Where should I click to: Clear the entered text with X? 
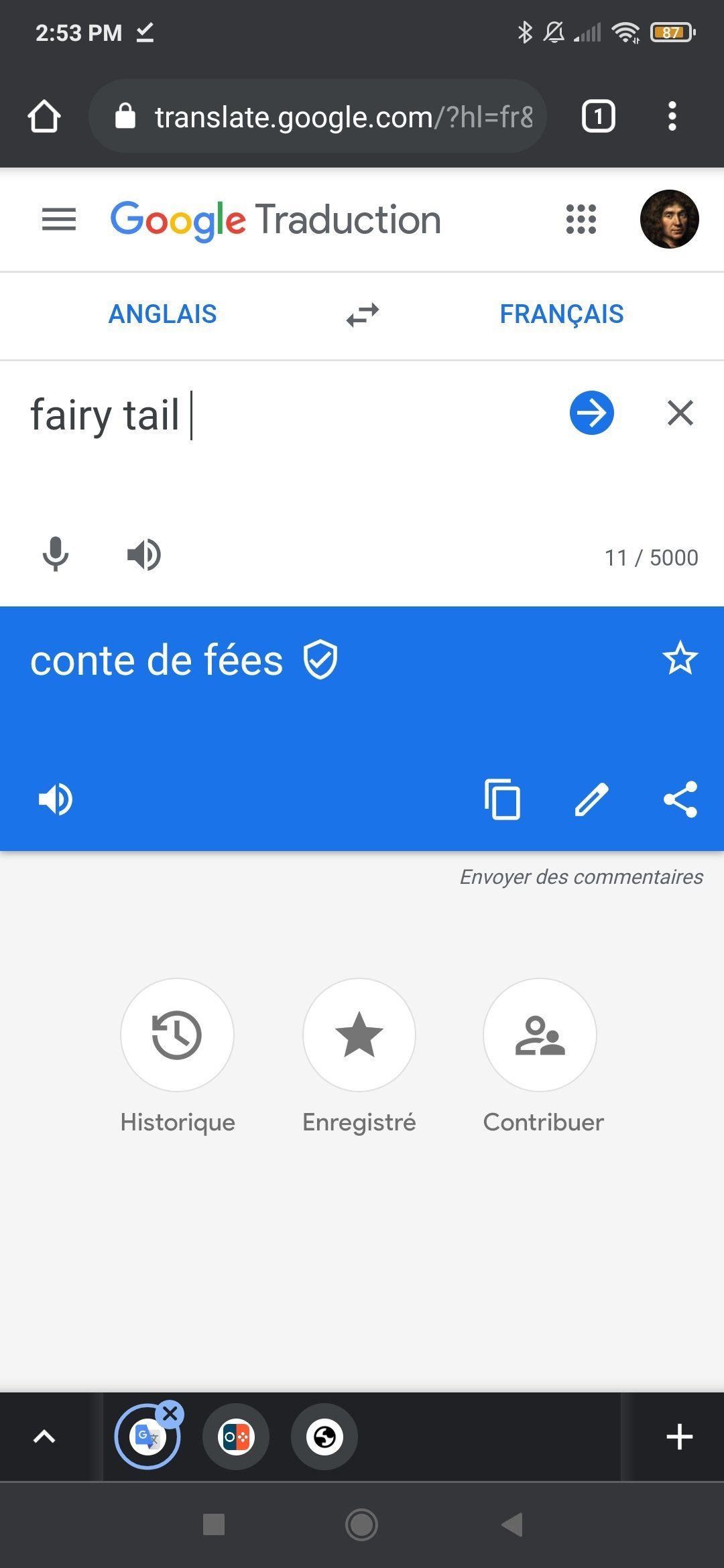pyautogui.click(x=680, y=413)
